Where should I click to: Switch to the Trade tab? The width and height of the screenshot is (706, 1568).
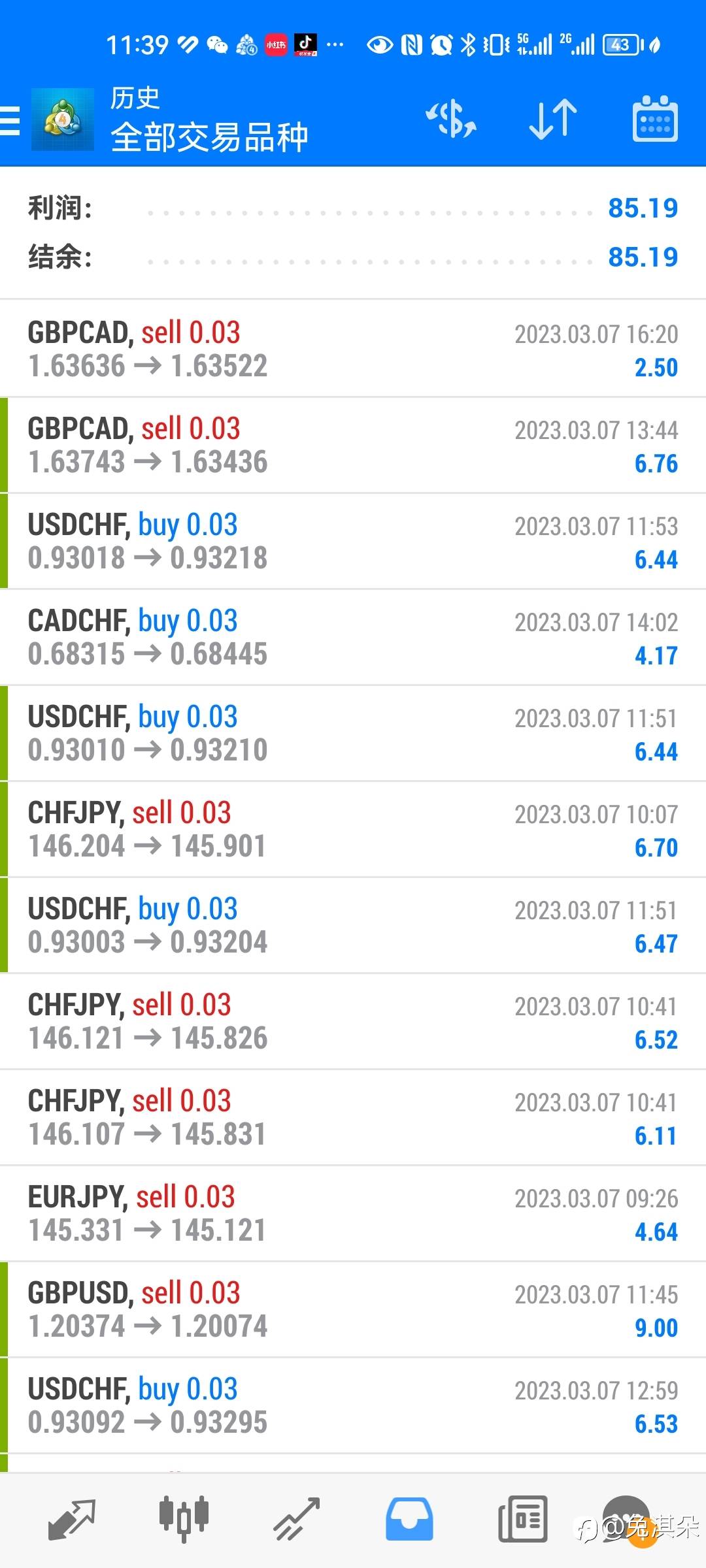(x=296, y=1520)
